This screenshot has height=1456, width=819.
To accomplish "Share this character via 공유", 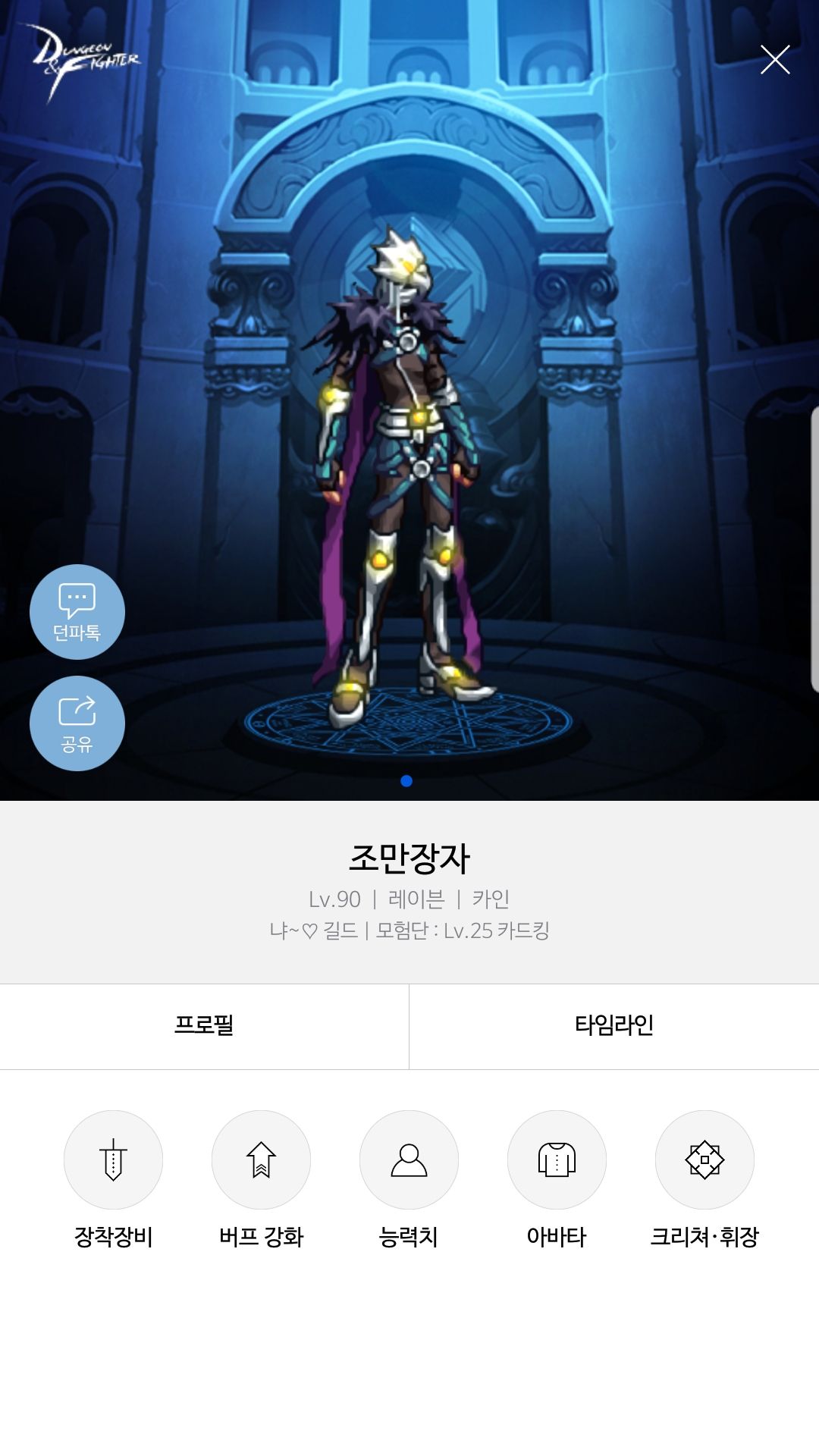I will [77, 723].
